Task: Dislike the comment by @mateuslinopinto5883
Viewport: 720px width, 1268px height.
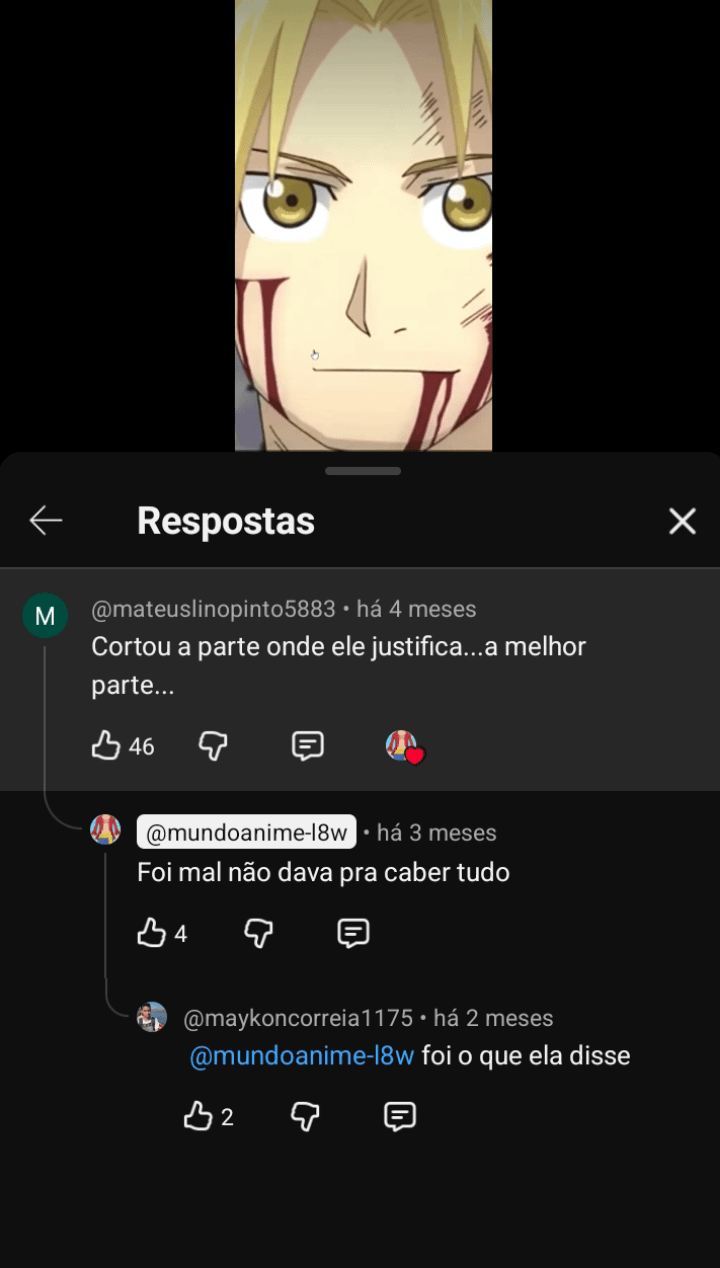Action: [213, 745]
